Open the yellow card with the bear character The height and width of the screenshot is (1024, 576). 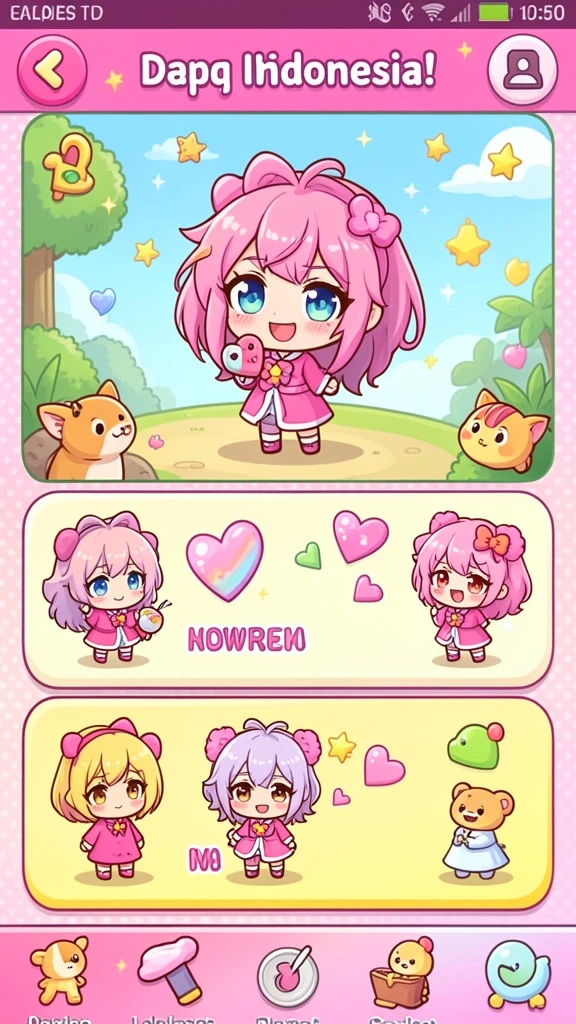pos(288,804)
